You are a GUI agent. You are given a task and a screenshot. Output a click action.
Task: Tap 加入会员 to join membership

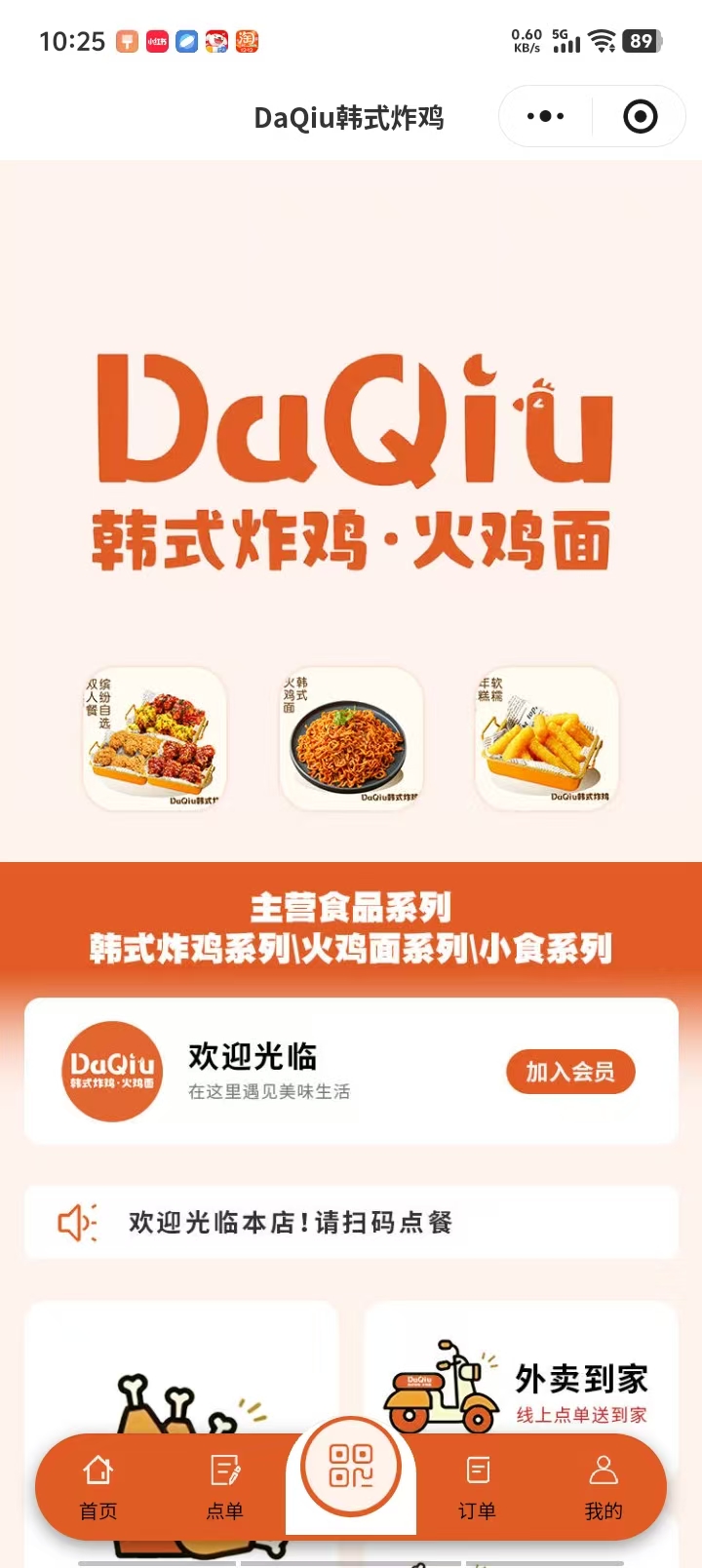[x=570, y=1072]
